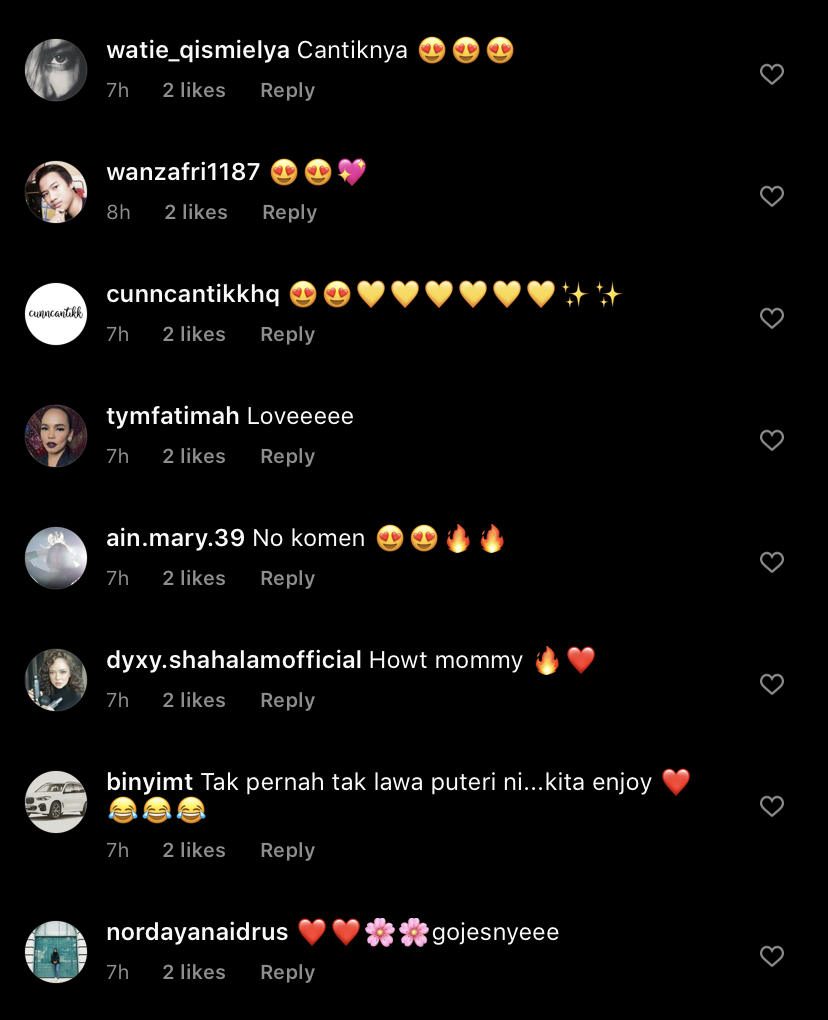Like ain.mary.39's No komen comment
The width and height of the screenshot is (828, 1020).
[771, 562]
